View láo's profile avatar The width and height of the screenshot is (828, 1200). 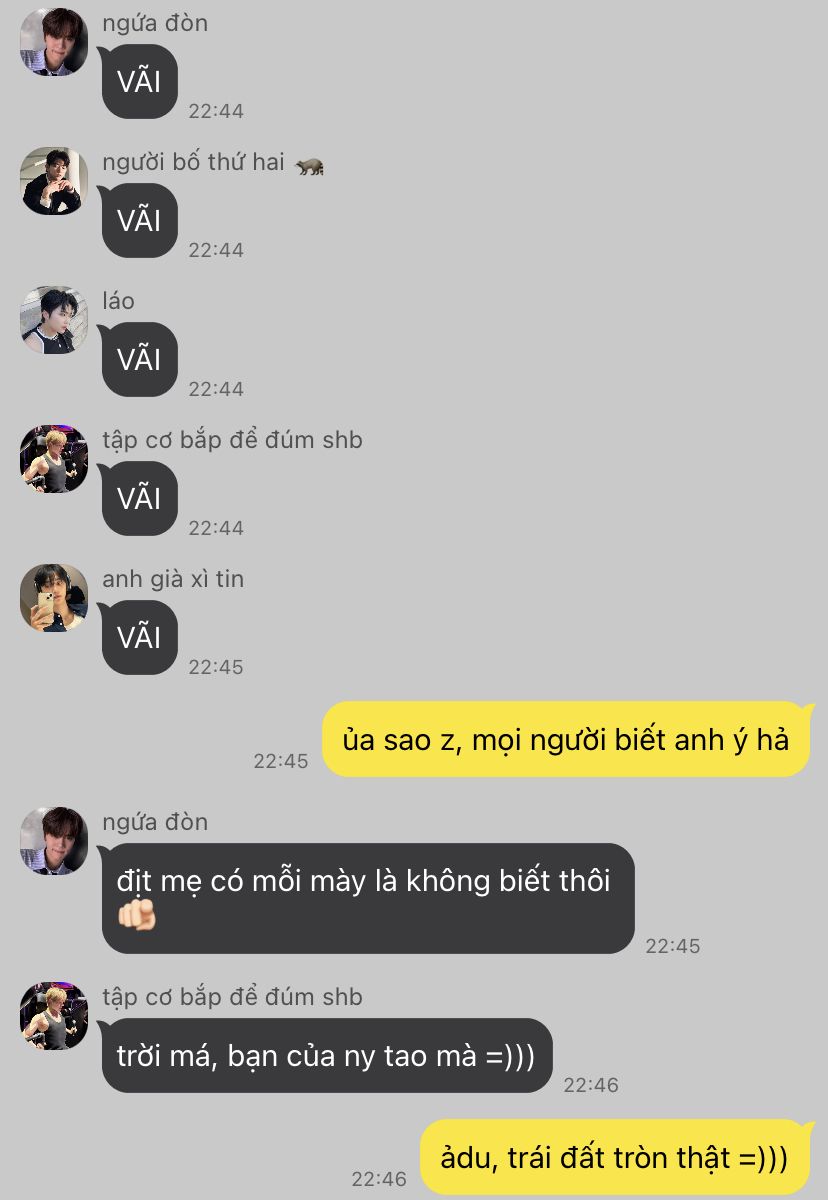(x=54, y=320)
